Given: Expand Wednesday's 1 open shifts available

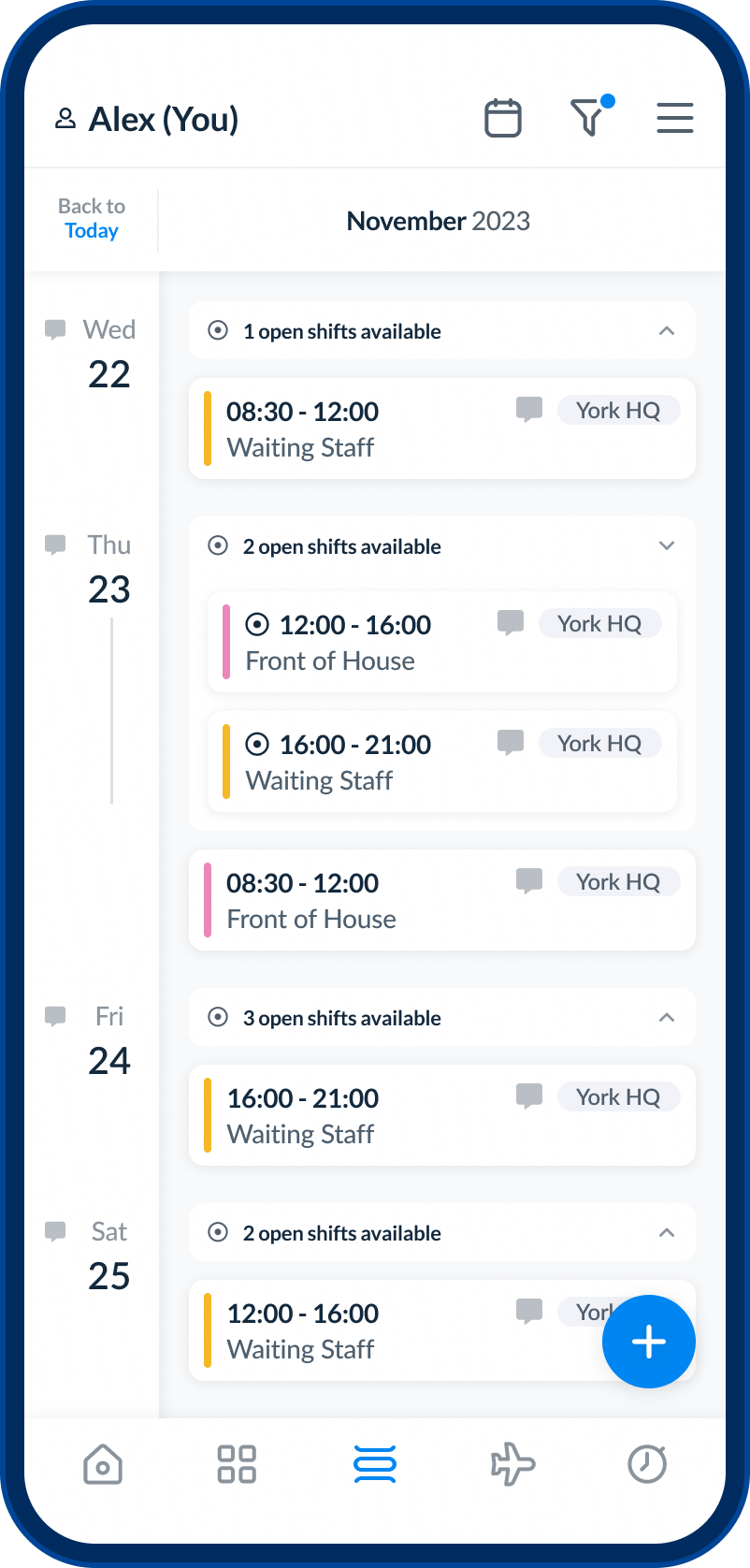Looking at the screenshot, I should pos(441,331).
